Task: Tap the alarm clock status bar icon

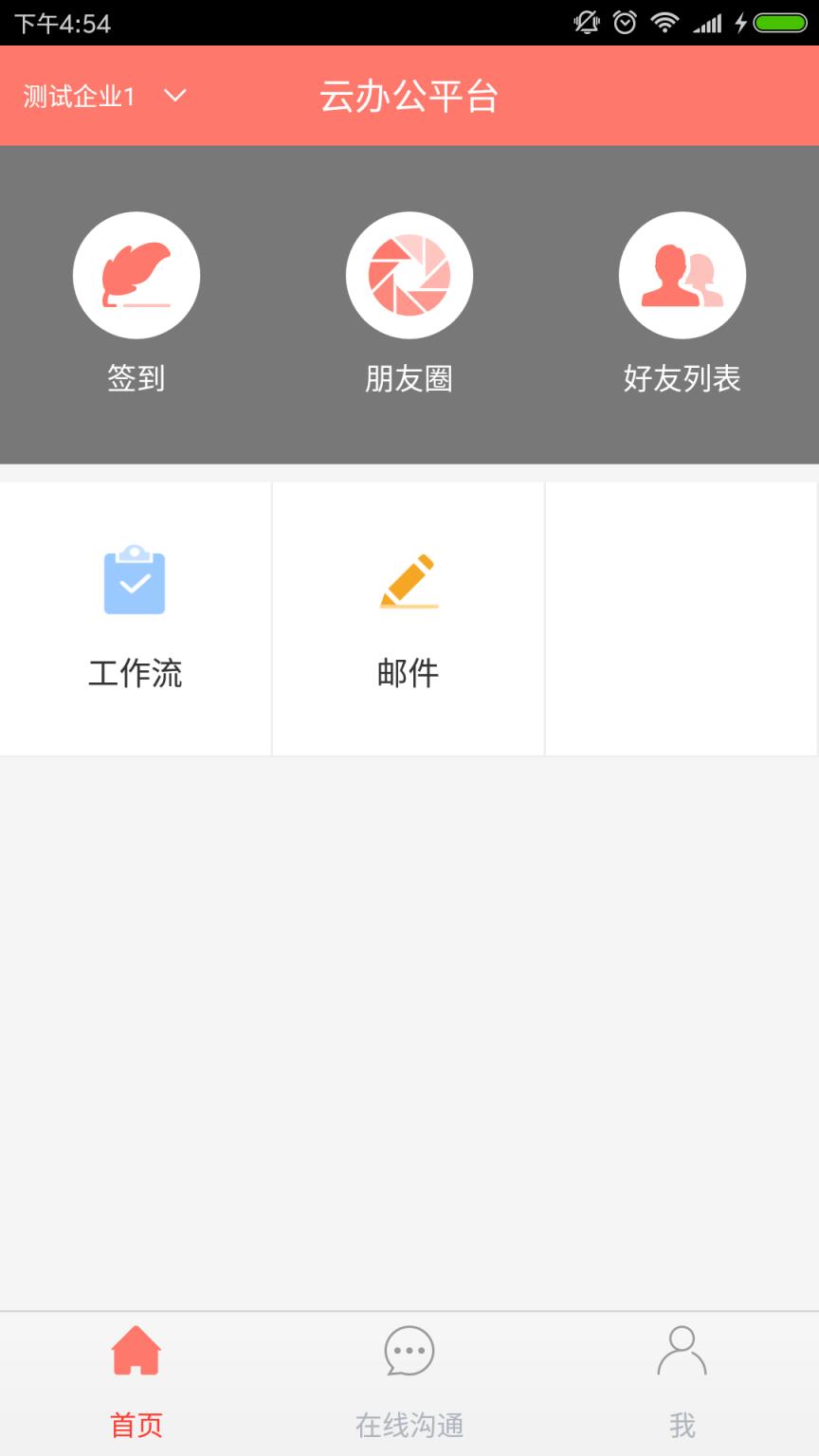Action: 626,22
